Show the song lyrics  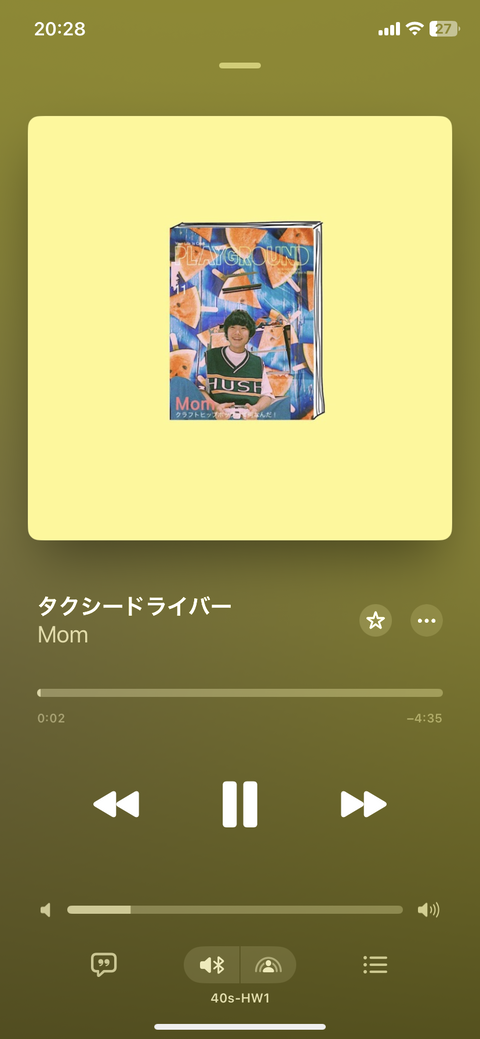pyautogui.click(x=103, y=964)
